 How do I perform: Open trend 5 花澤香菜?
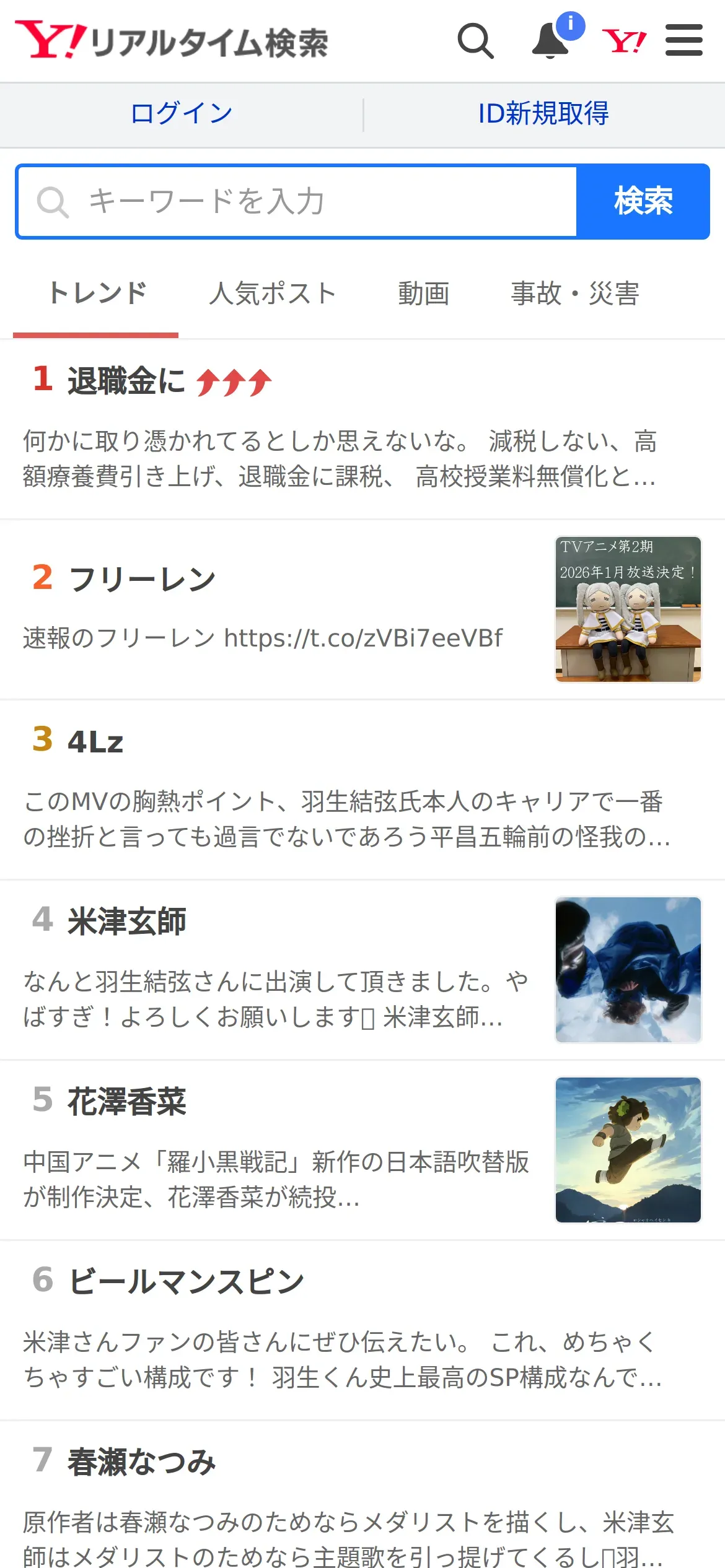pos(127,1102)
